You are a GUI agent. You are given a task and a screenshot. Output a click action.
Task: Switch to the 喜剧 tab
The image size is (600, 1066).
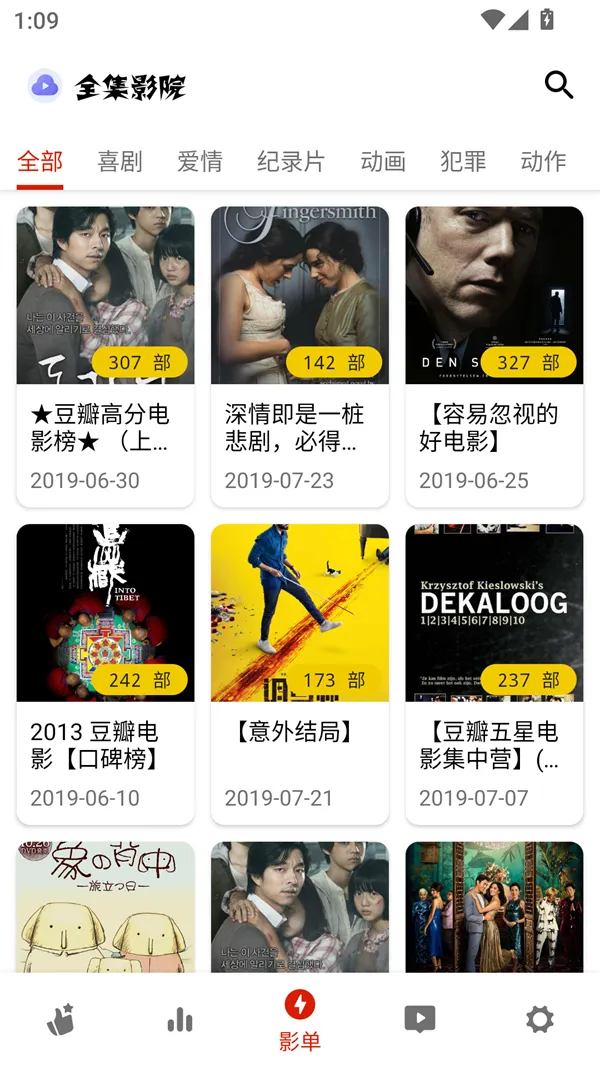120,161
